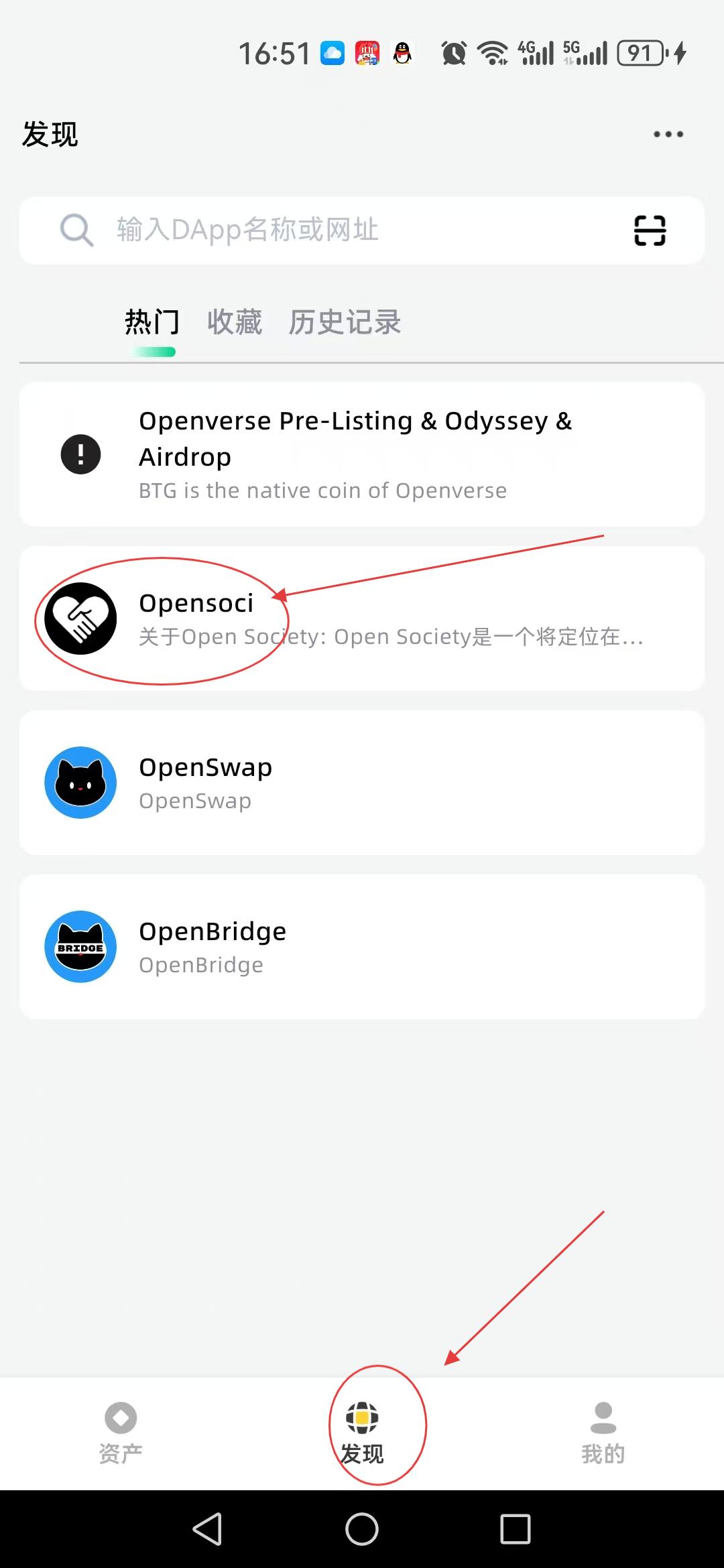Go to the 资产 tab

coord(121,1433)
